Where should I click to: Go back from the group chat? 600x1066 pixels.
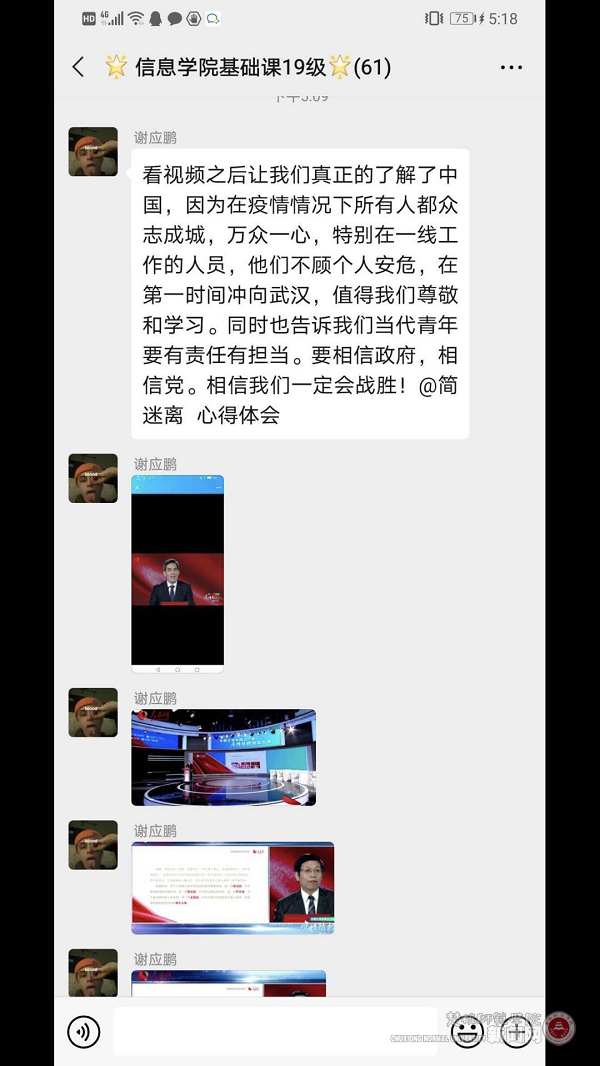point(78,67)
